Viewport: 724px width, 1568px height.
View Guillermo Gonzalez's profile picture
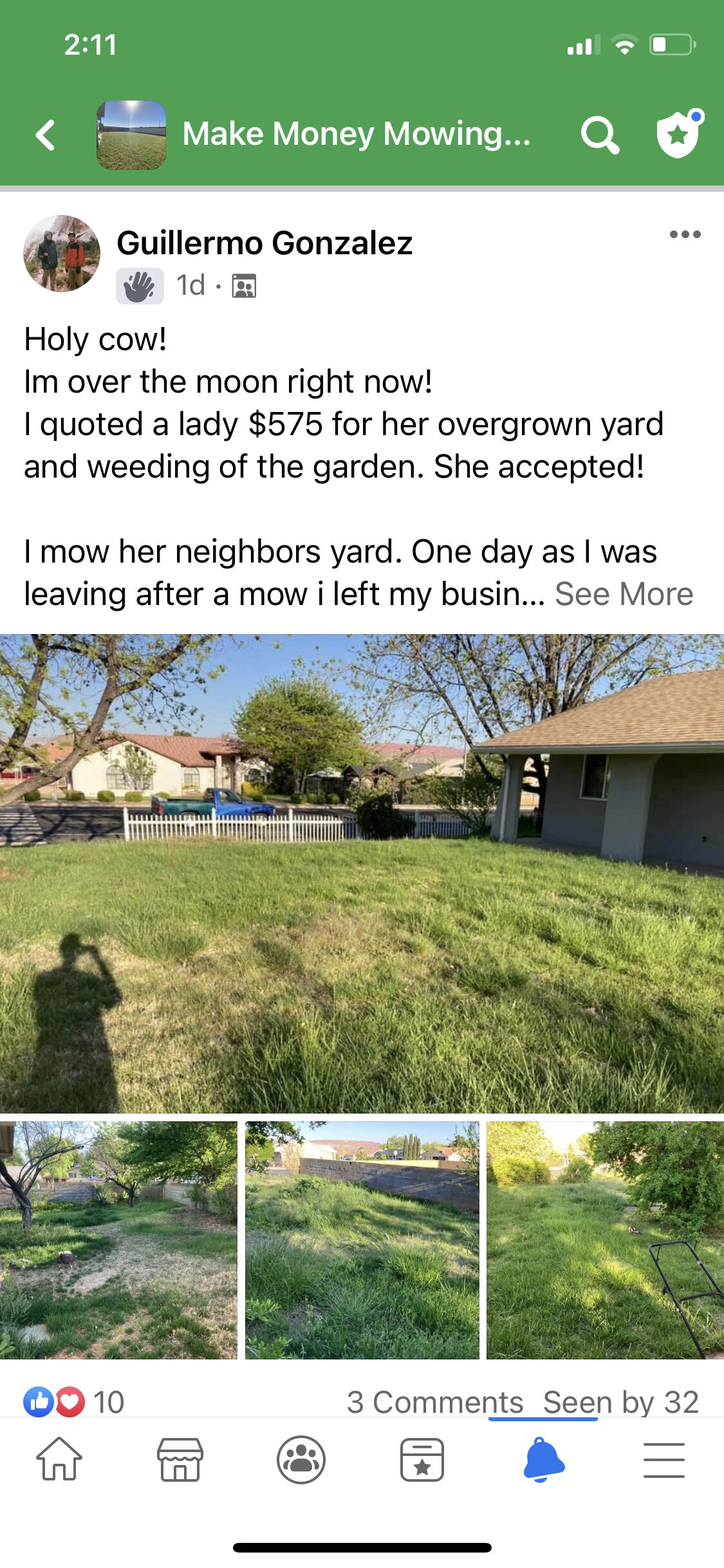click(x=62, y=254)
